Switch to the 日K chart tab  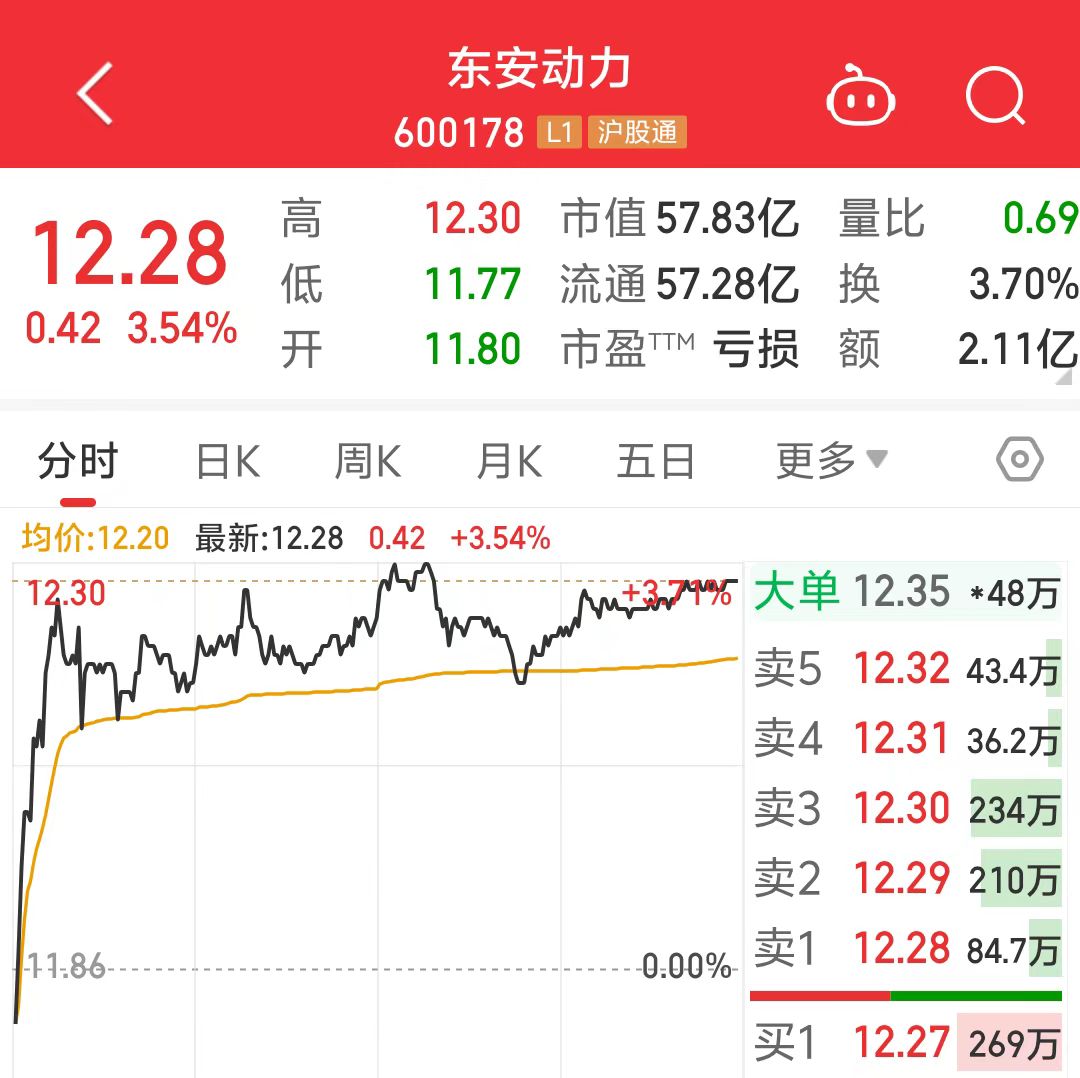228,462
